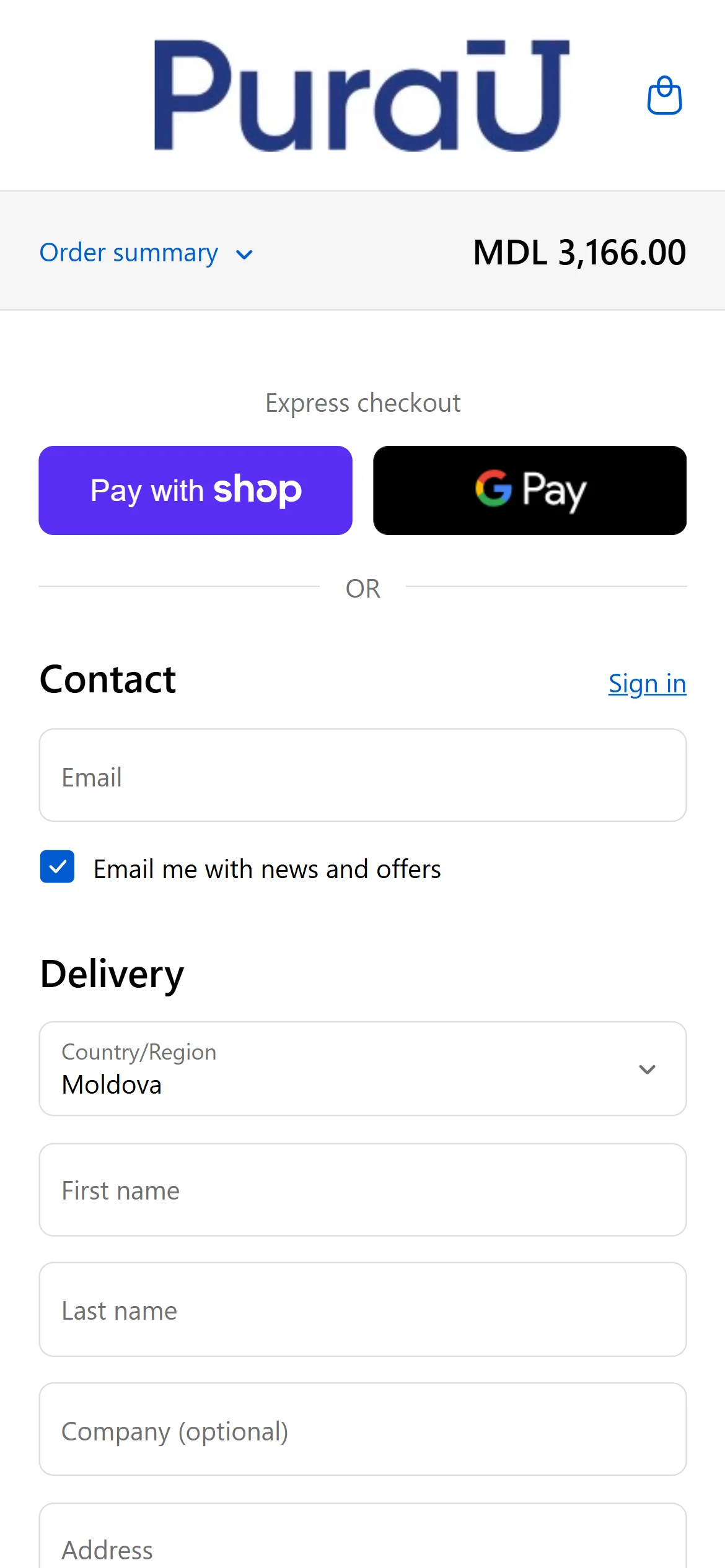Viewport: 725px width, 1568px height.
Task: Tap the Sign in link
Action: point(647,684)
